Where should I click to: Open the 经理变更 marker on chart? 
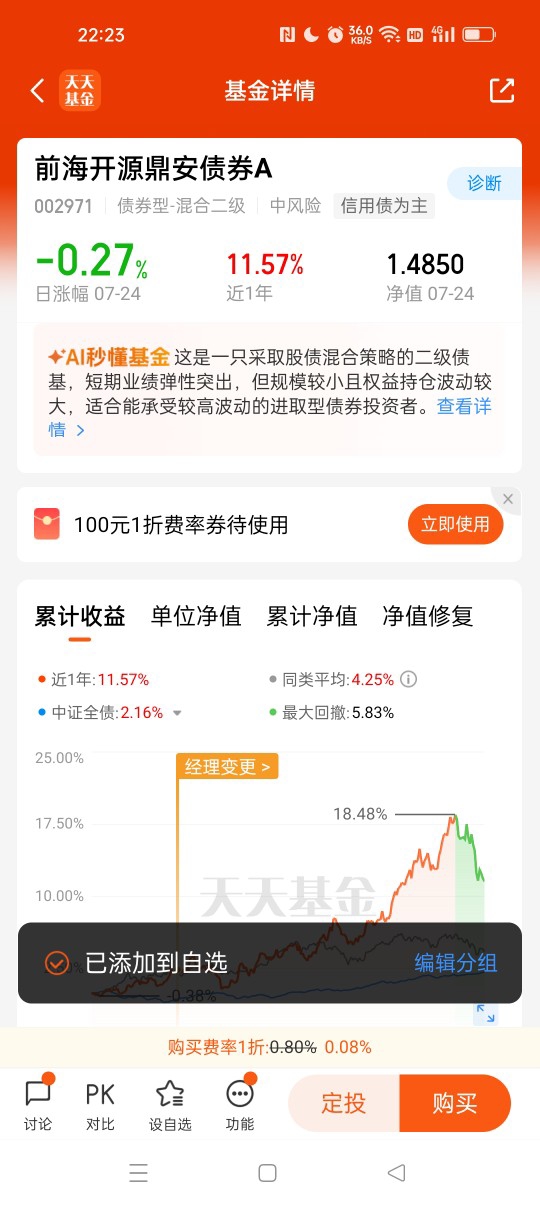click(227, 767)
